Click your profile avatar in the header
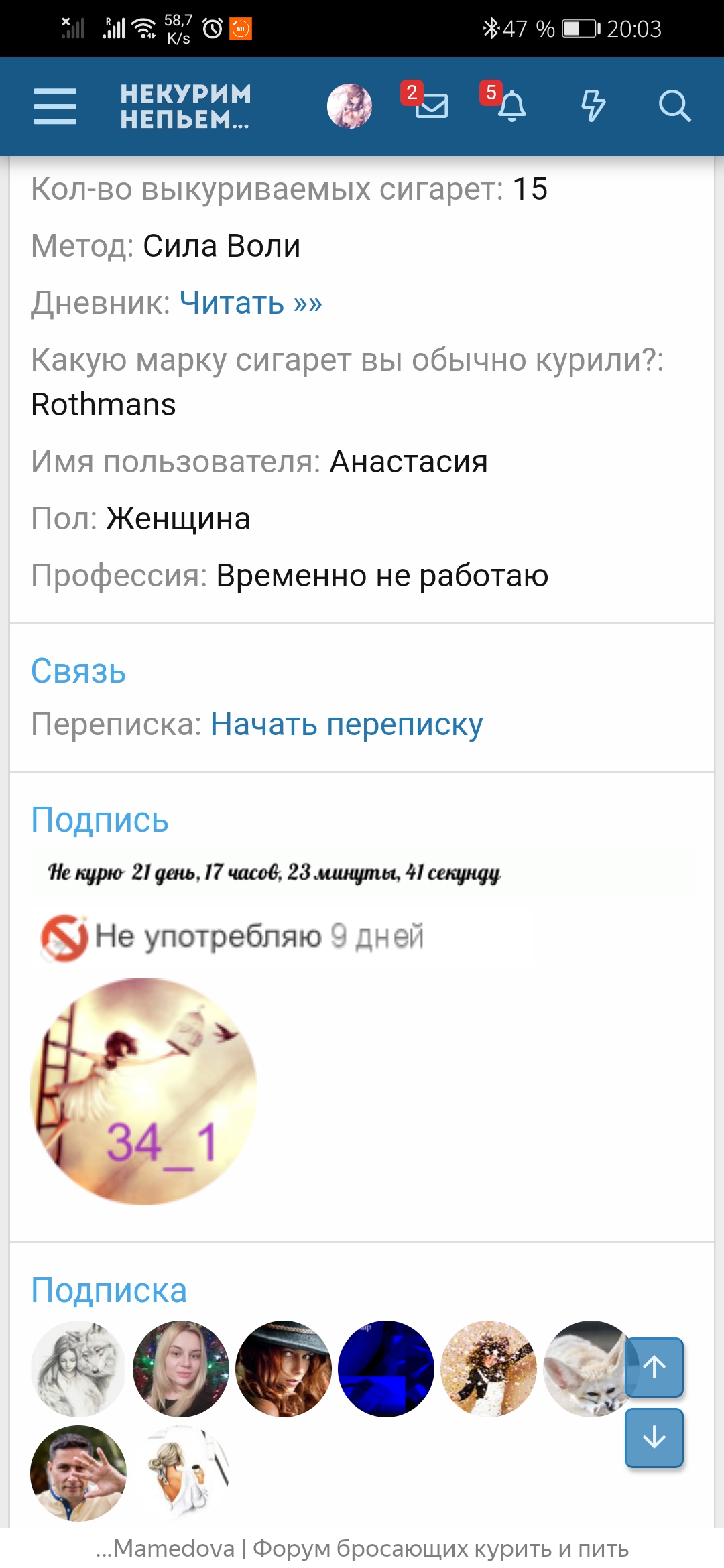Image resolution: width=724 pixels, height=1568 pixels. point(351,106)
